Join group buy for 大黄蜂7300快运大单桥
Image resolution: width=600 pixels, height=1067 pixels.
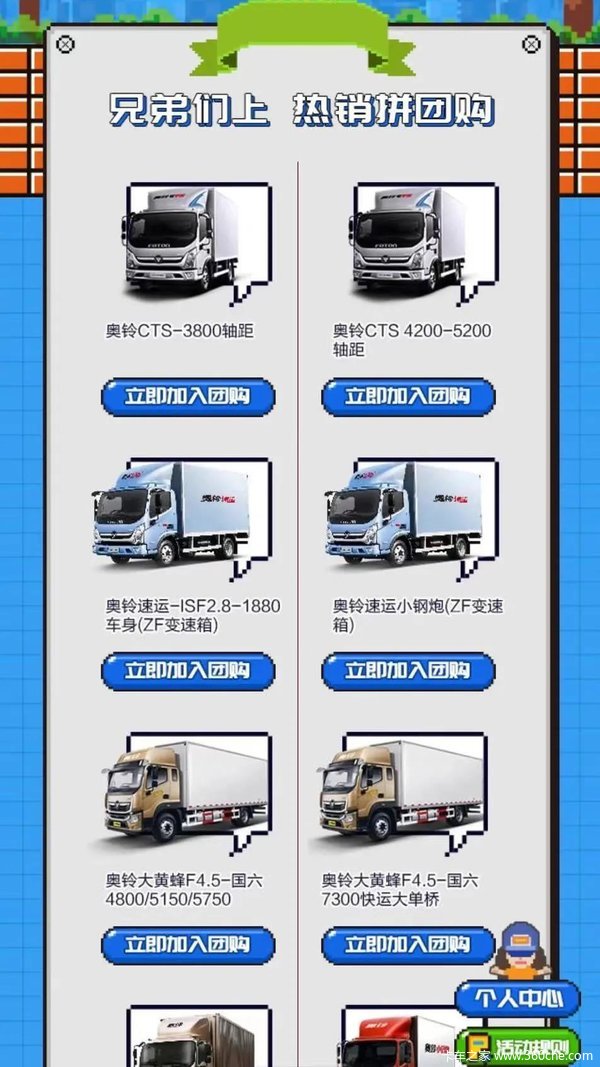coord(408,945)
